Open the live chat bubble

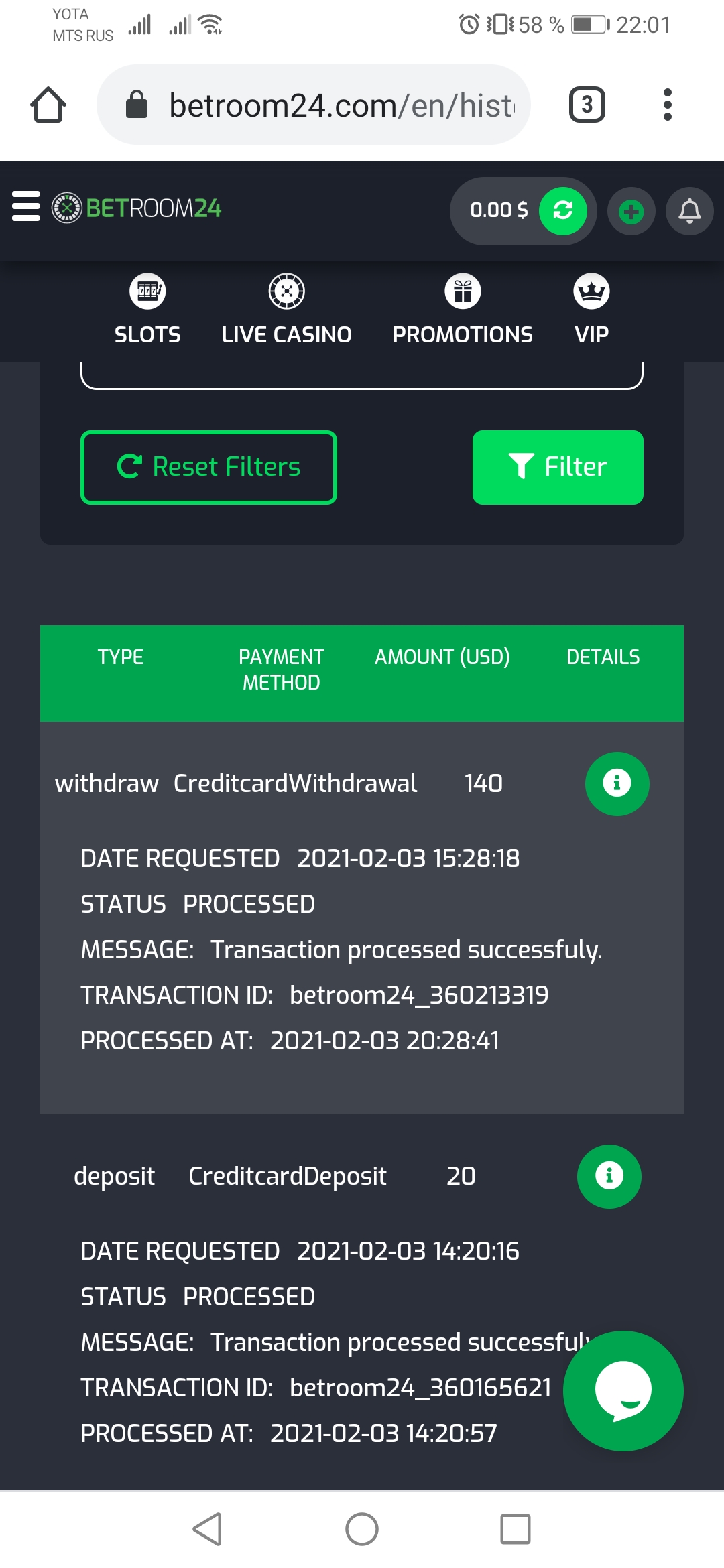pyautogui.click(x=623, y=1391)
